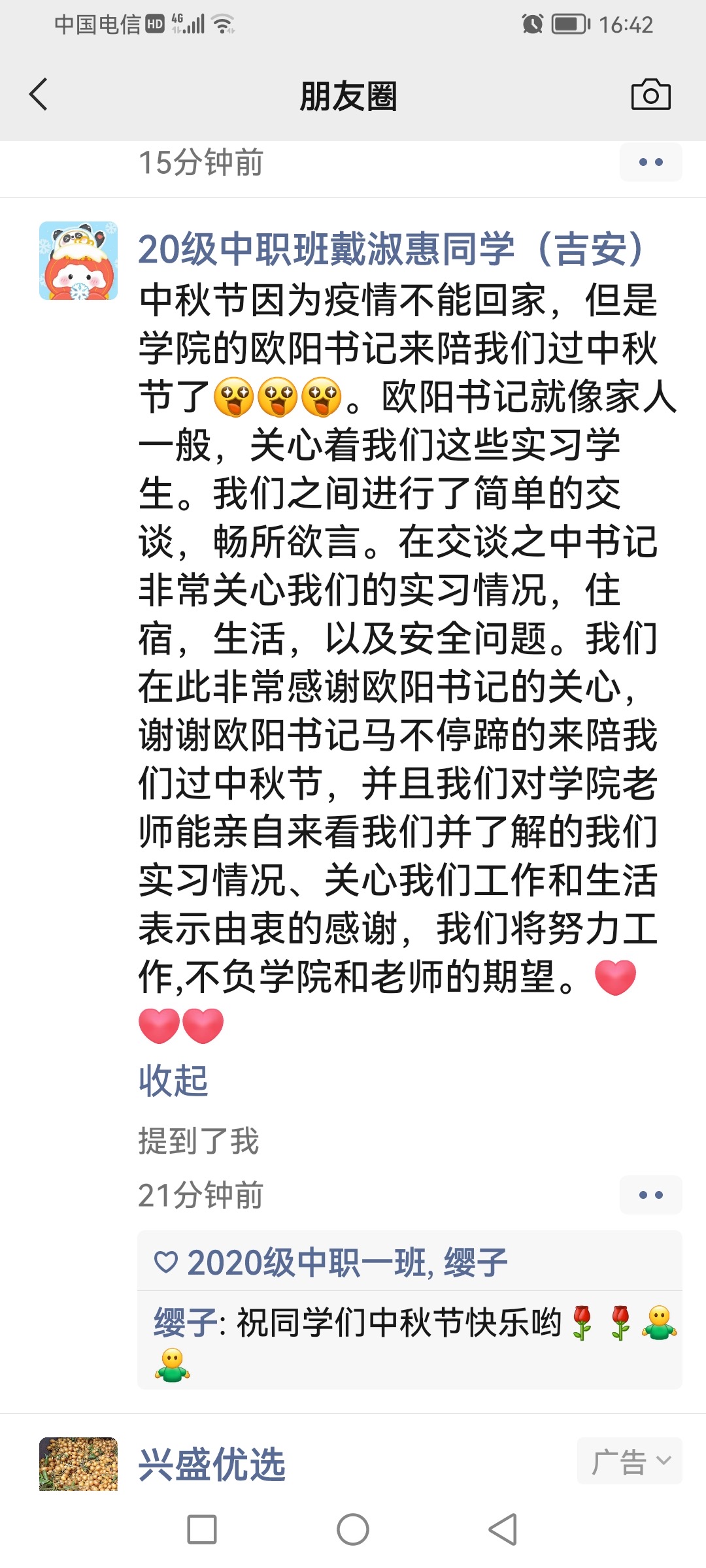The height and width of the screenshot is (1568, 706).
Task: Go back from the 朋友圈 screen
Action: (x=39, y=95)
